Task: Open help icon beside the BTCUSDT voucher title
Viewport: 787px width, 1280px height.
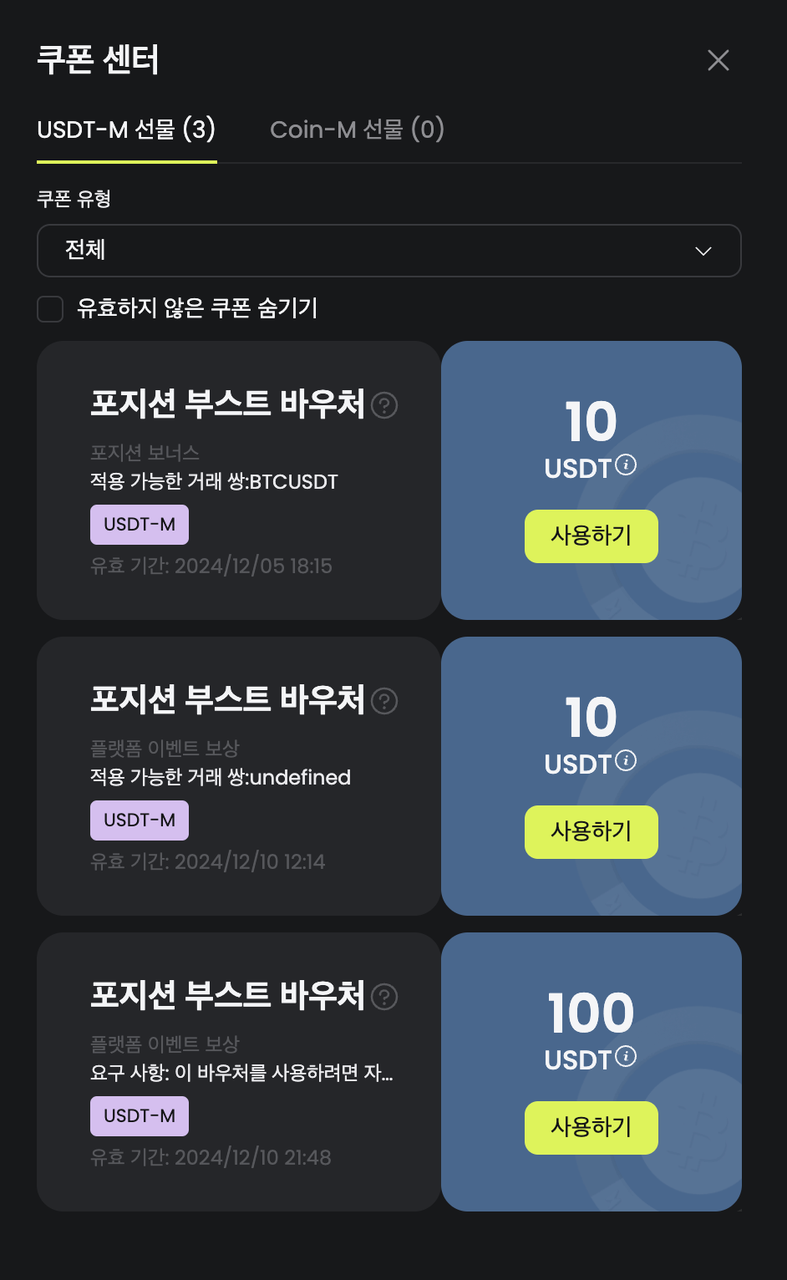Action: (385, 405)
